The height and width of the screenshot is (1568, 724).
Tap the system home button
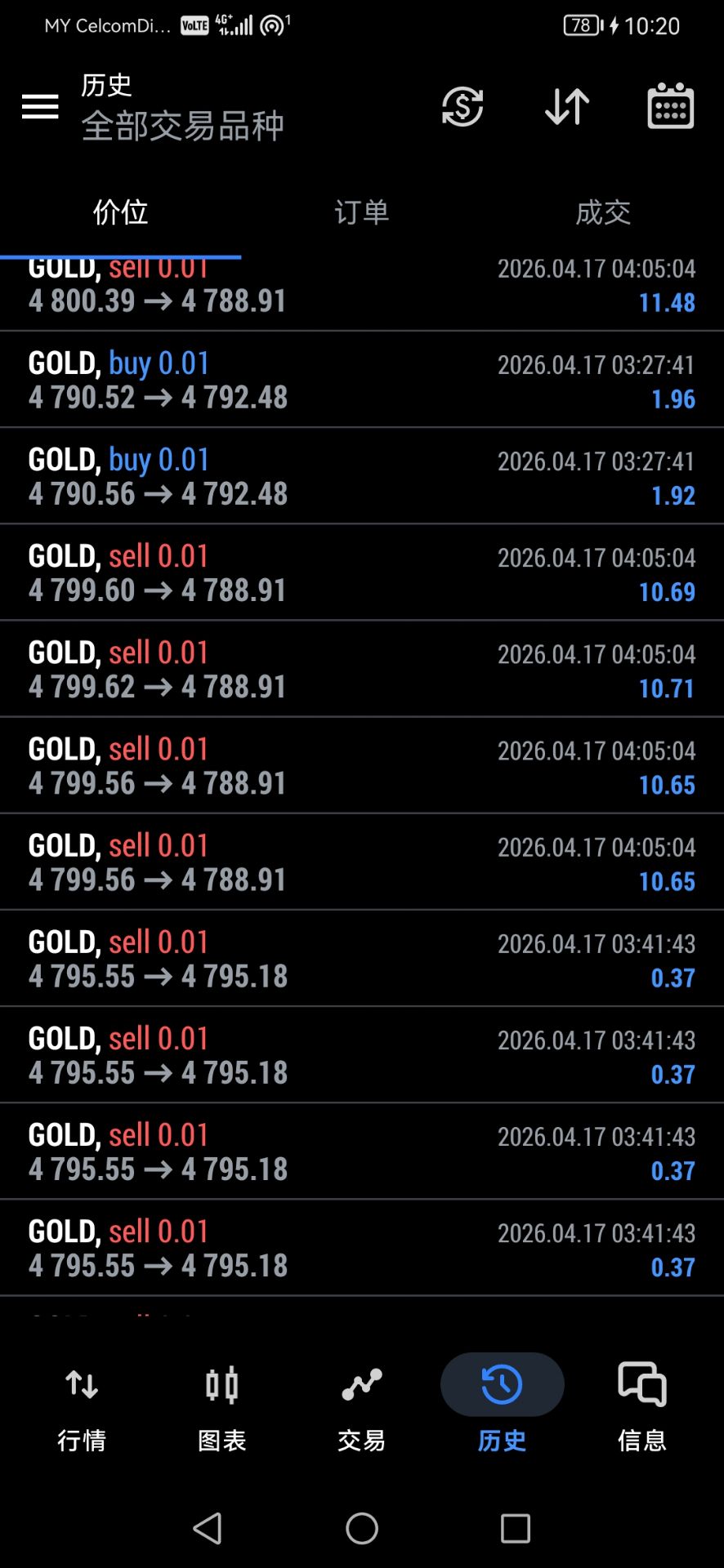(362, 1528)
